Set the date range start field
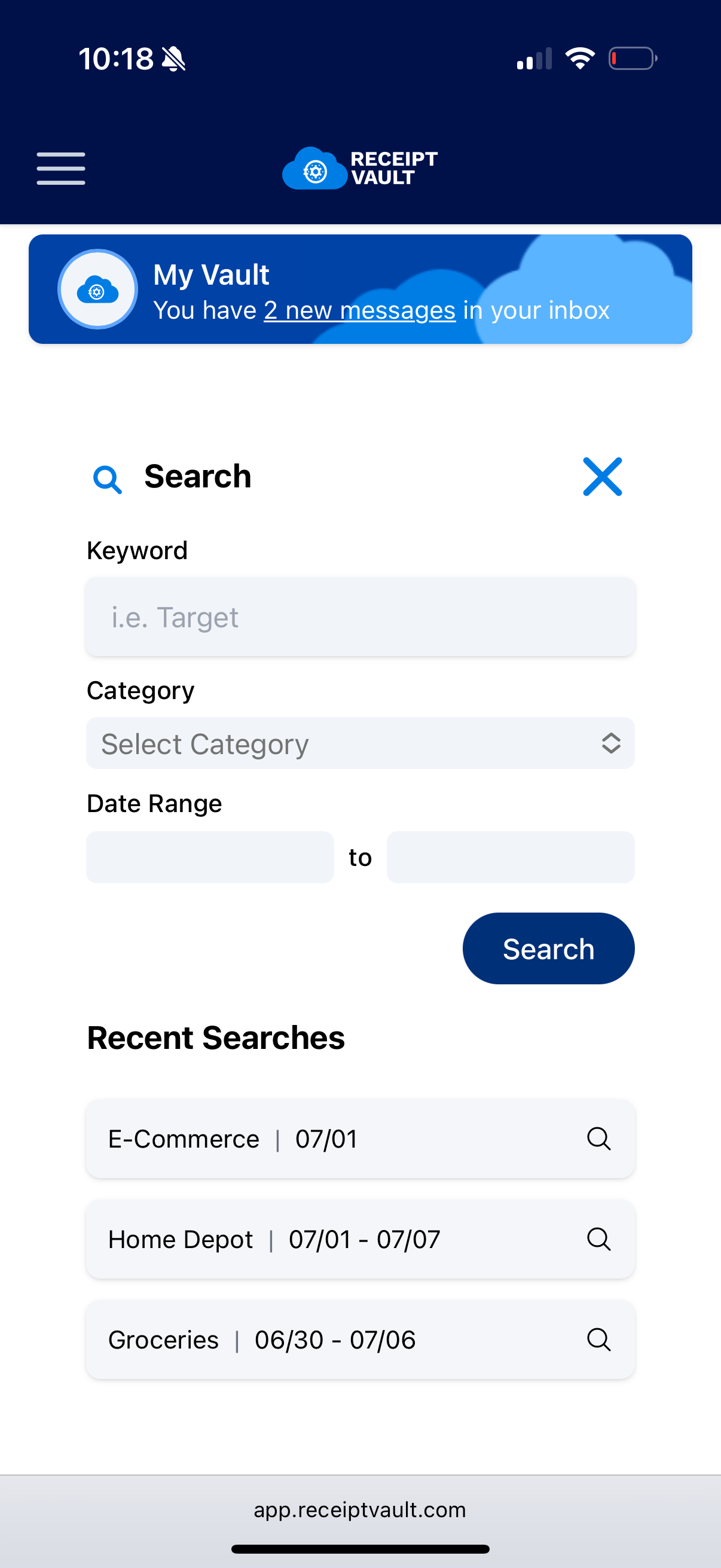This screenshot has width=721, height=1568. (210, 857)
